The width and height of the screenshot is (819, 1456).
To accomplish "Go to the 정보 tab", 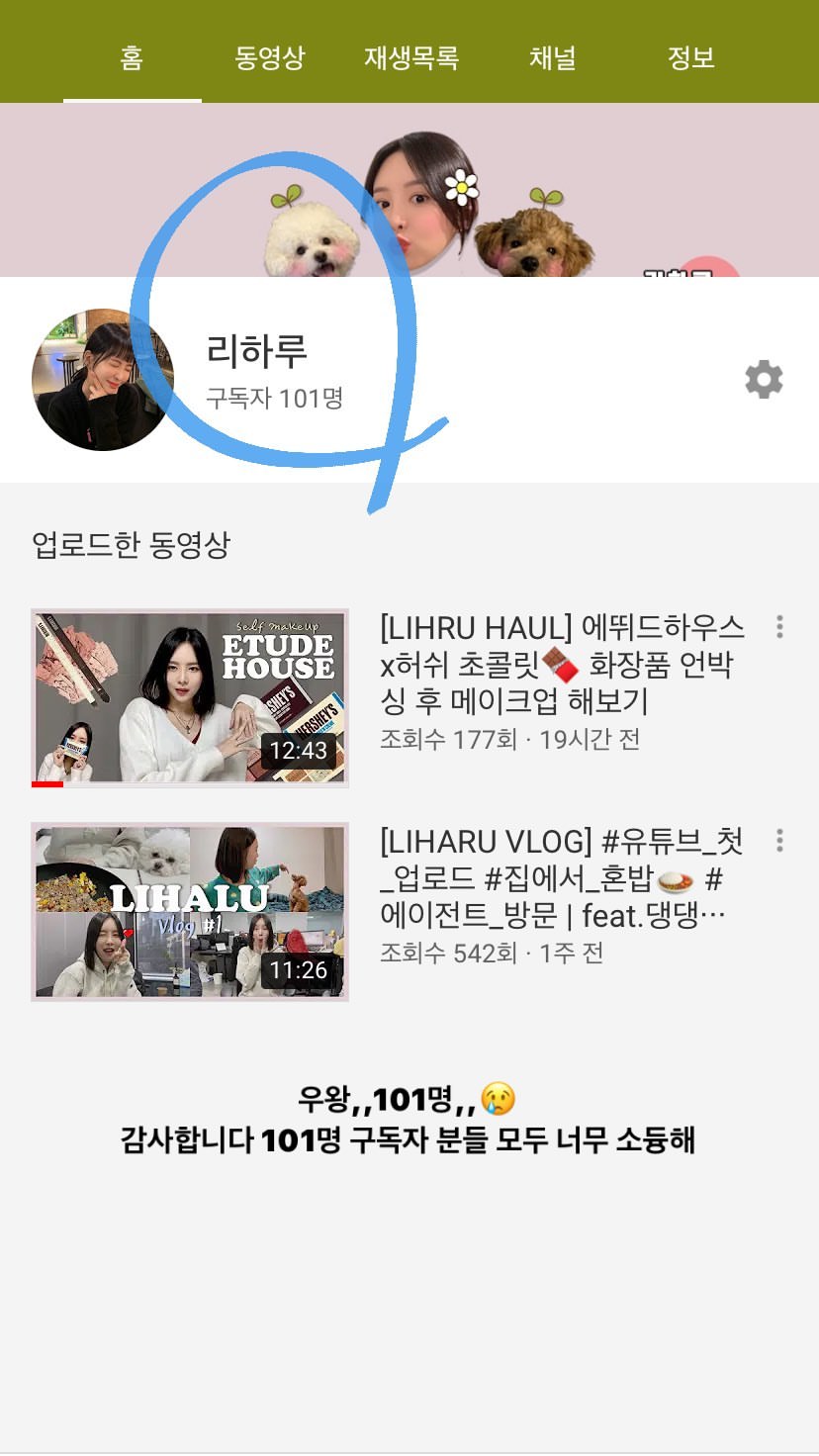I will [x=690, y=57].
